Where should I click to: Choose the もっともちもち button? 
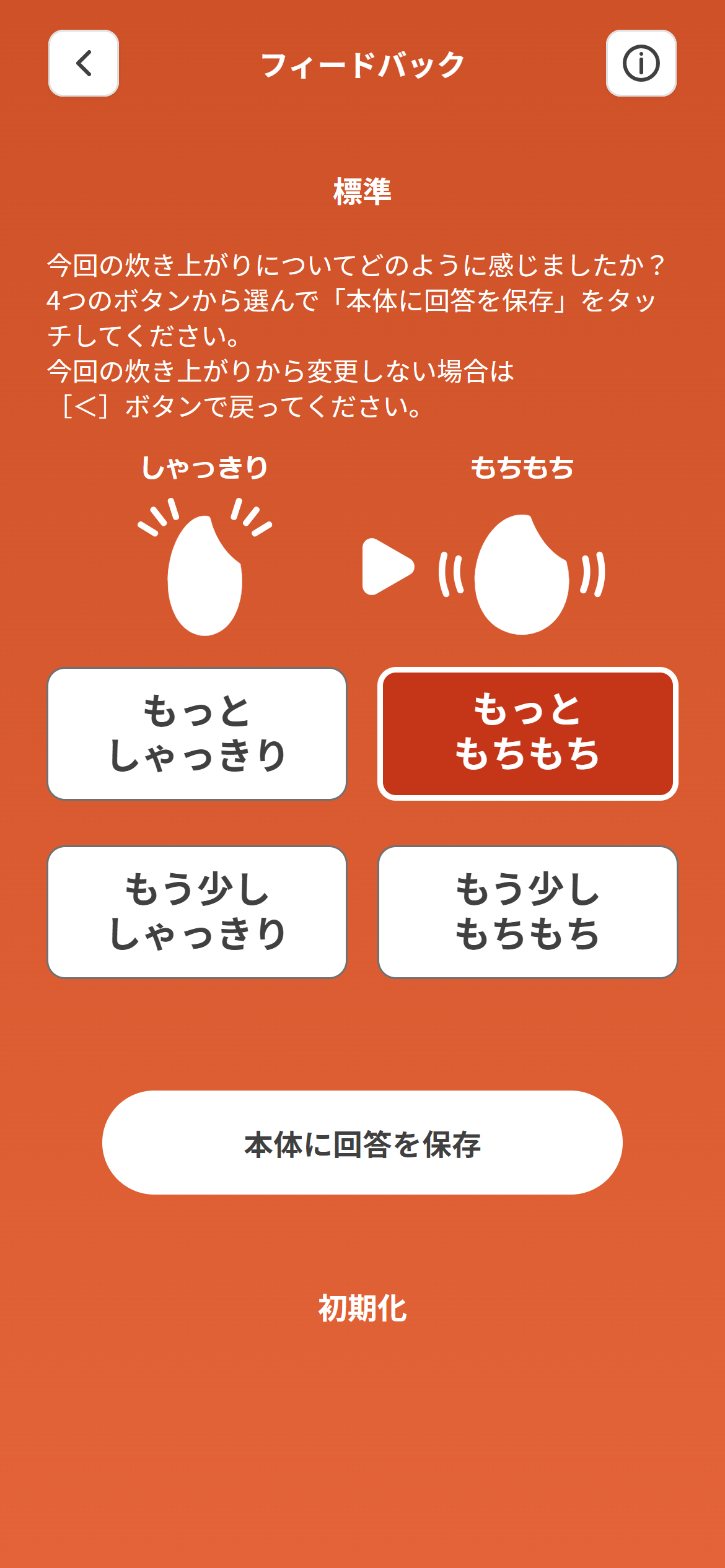pos(527,733)
